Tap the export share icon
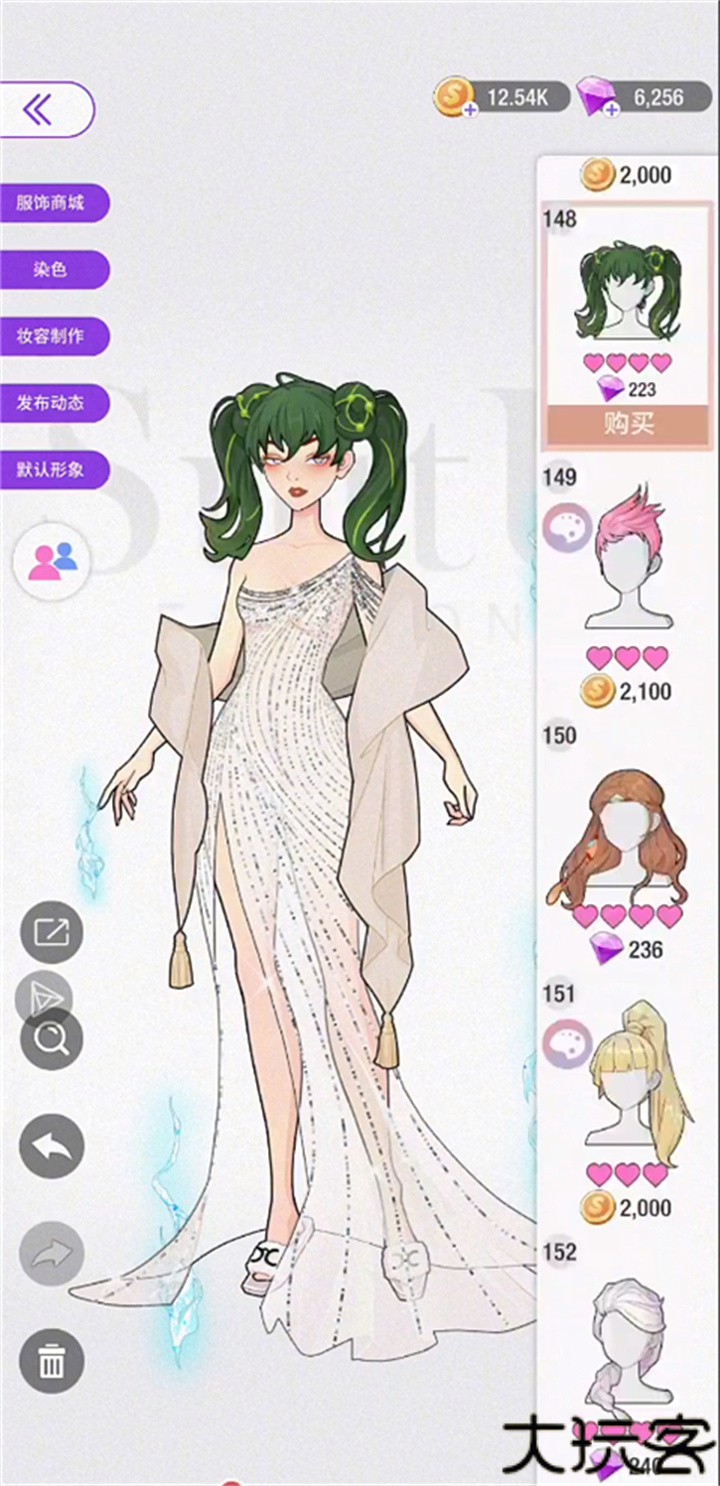 coord(51,932)
